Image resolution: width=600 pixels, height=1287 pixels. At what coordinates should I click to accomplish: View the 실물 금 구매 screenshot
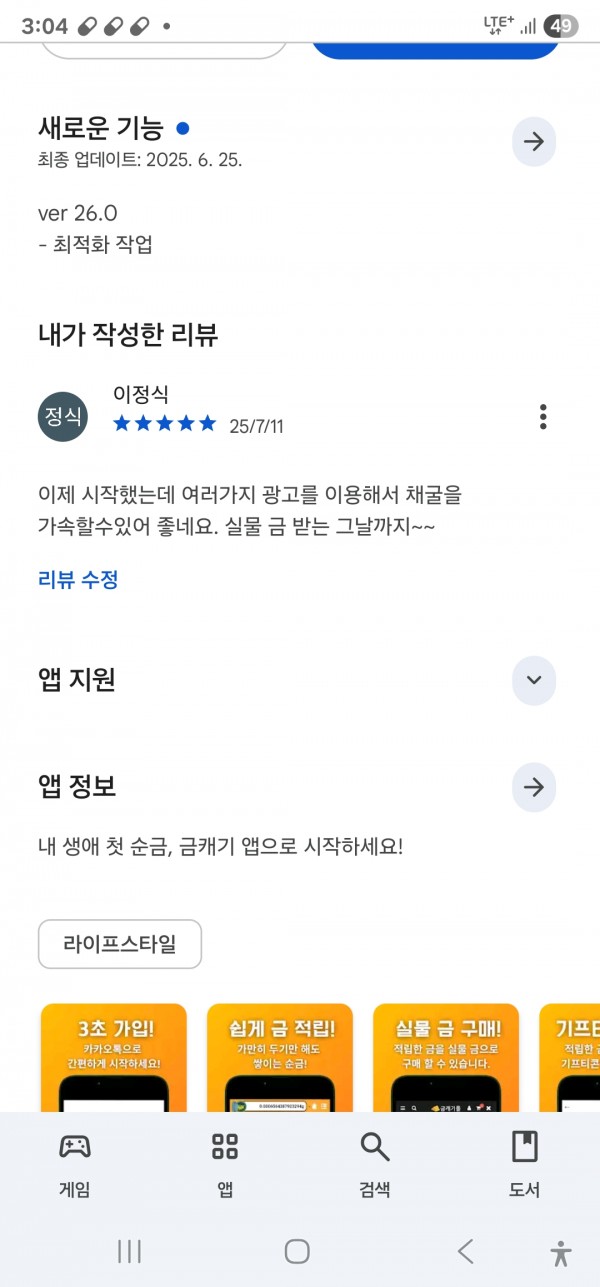pyautogui.click(x=446, y=1058)
